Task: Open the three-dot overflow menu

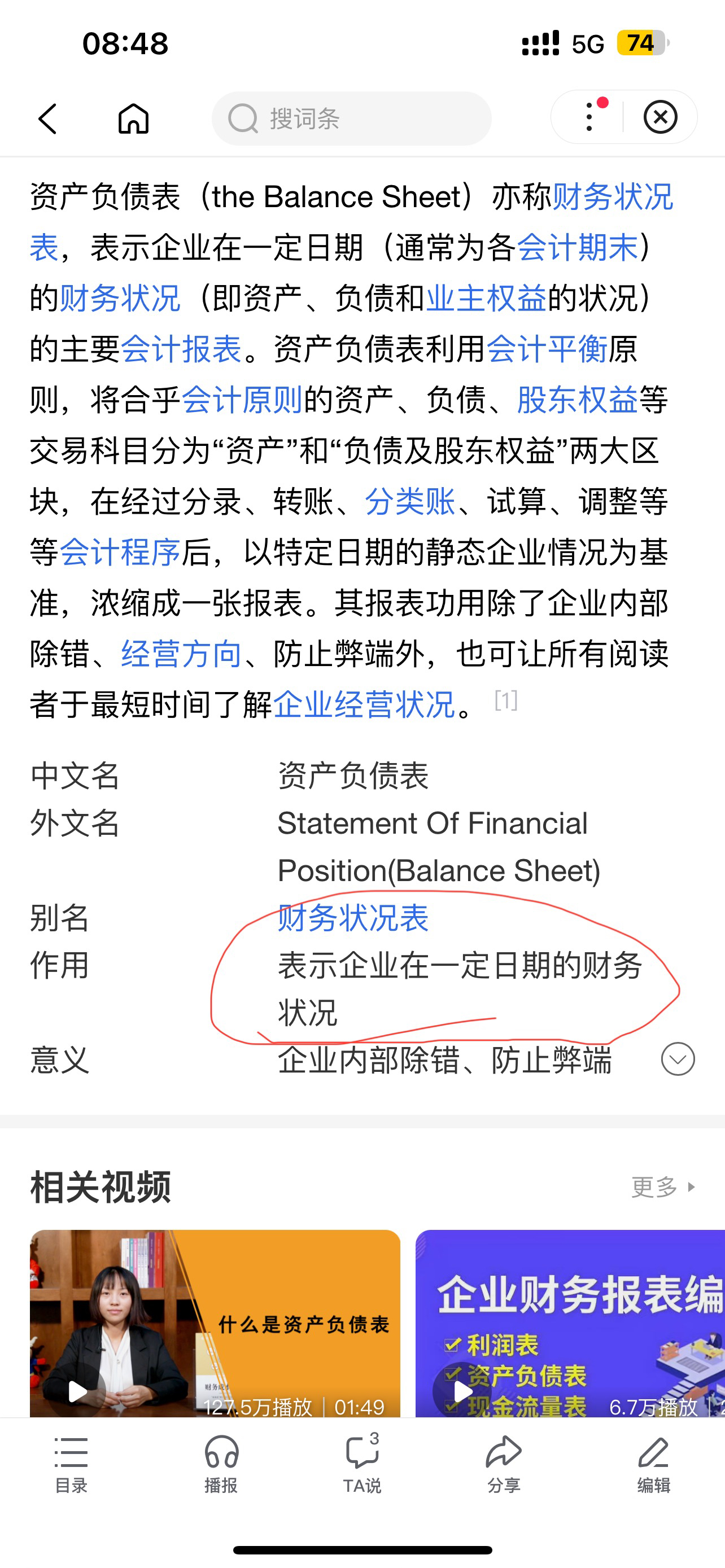Action: 589,117
